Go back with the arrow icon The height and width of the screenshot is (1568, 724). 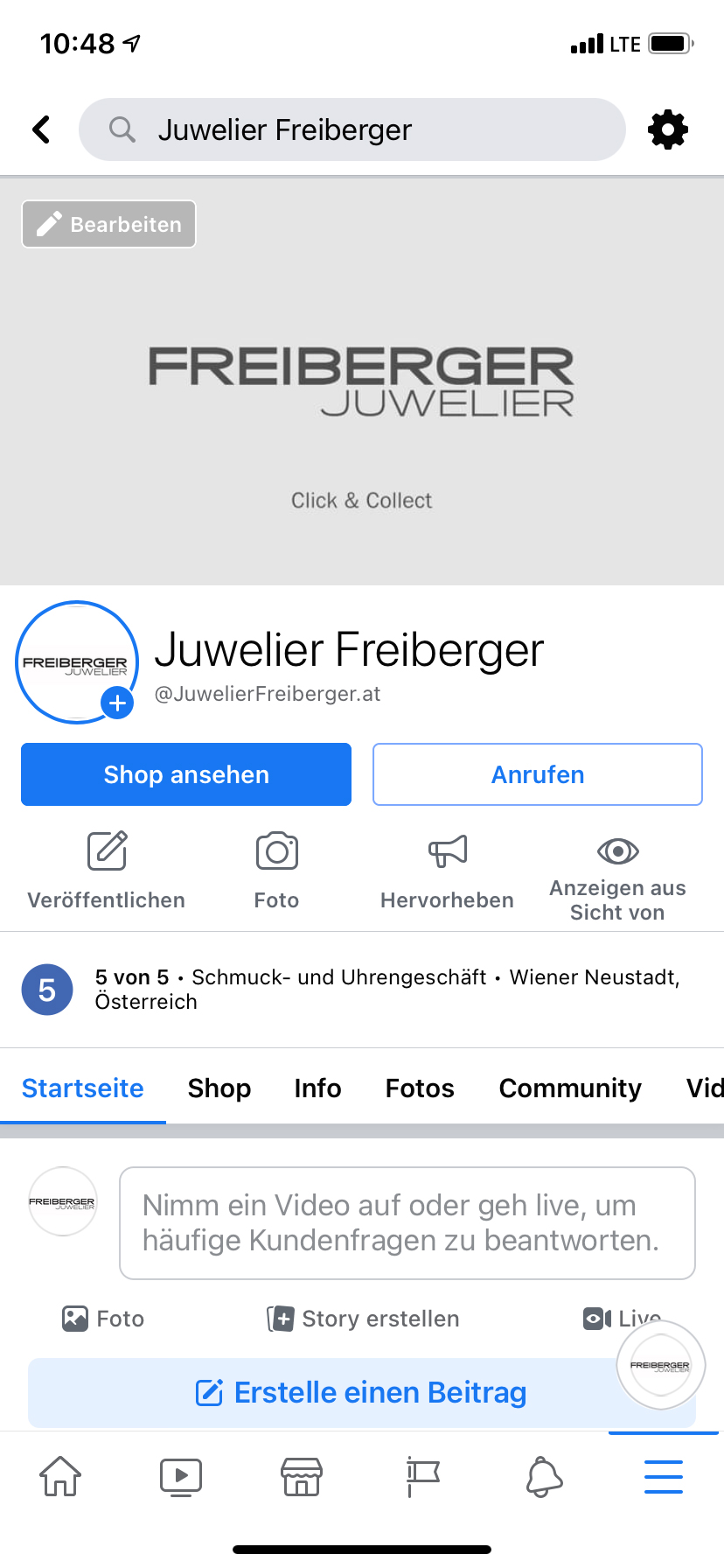tap(41, 129)
